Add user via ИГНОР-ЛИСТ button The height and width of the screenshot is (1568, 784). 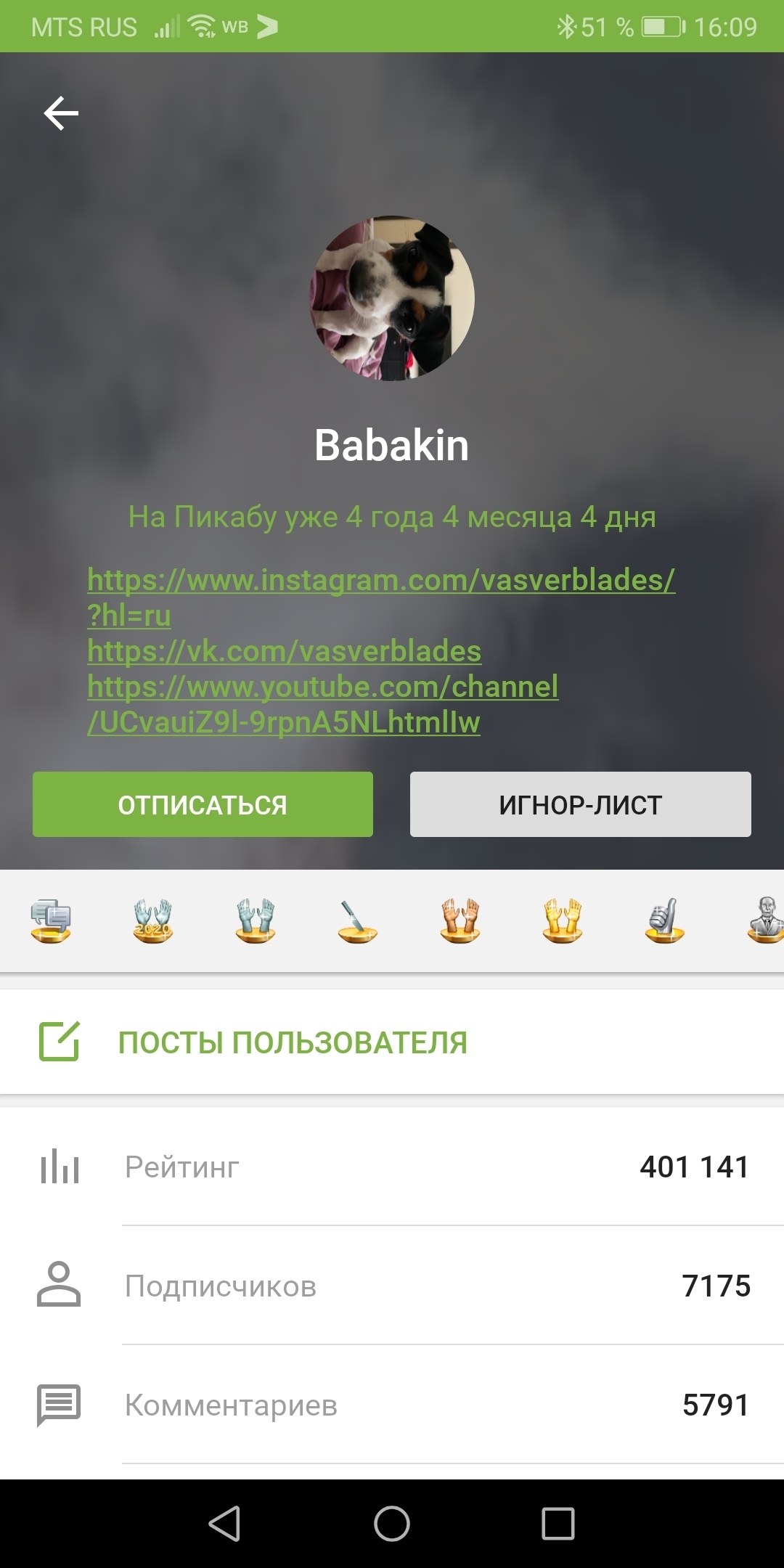[580, 804]
